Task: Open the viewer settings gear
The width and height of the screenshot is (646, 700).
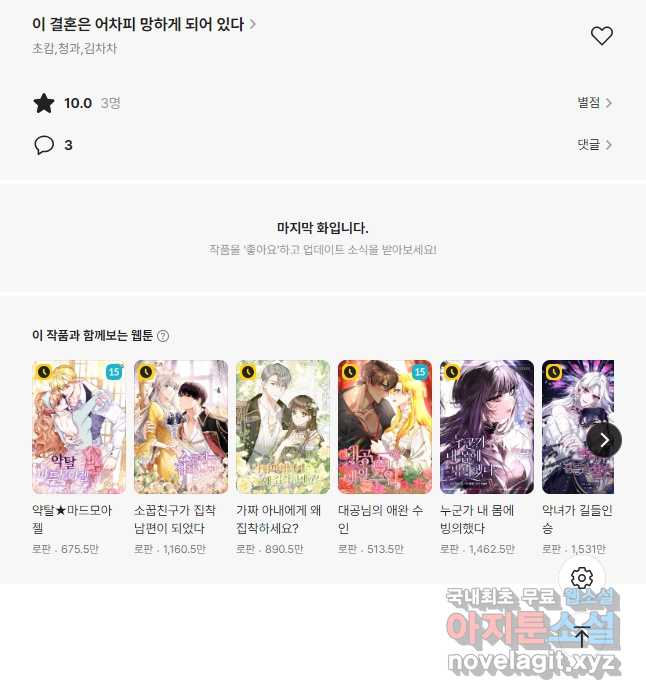Action: (x=582, y=578)
